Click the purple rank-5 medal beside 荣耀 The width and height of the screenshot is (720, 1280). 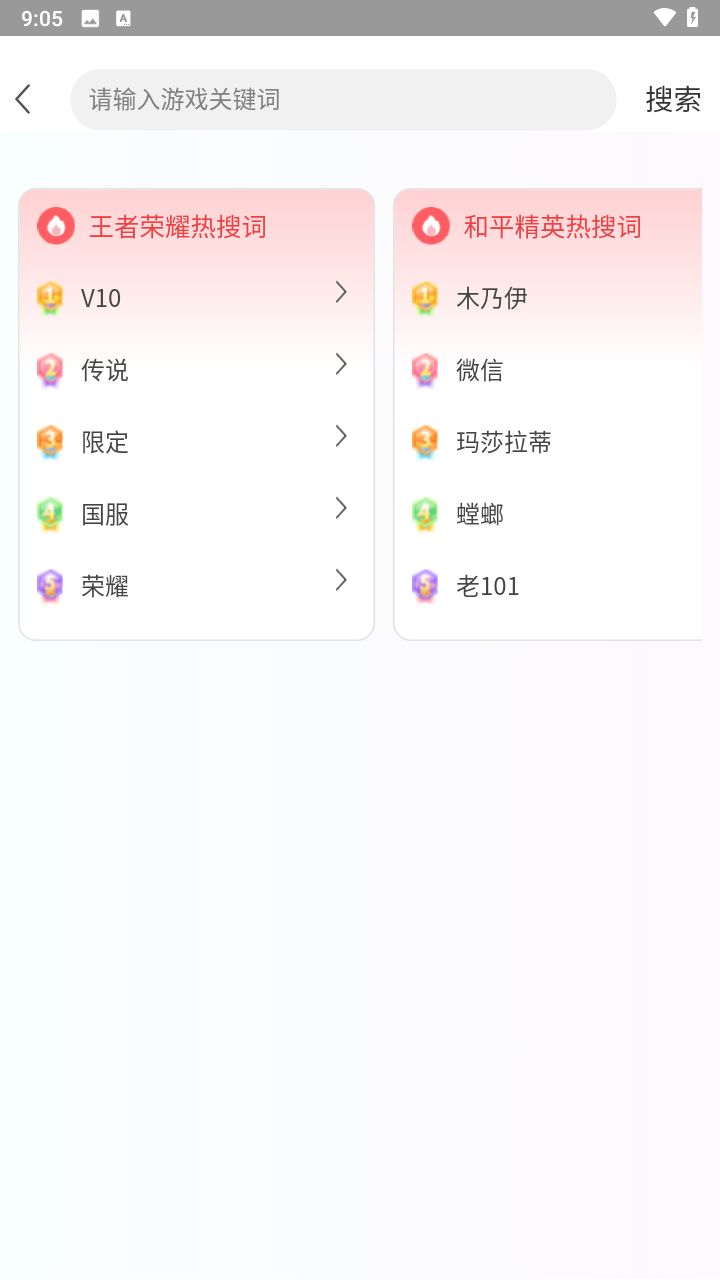coord(49,585)
